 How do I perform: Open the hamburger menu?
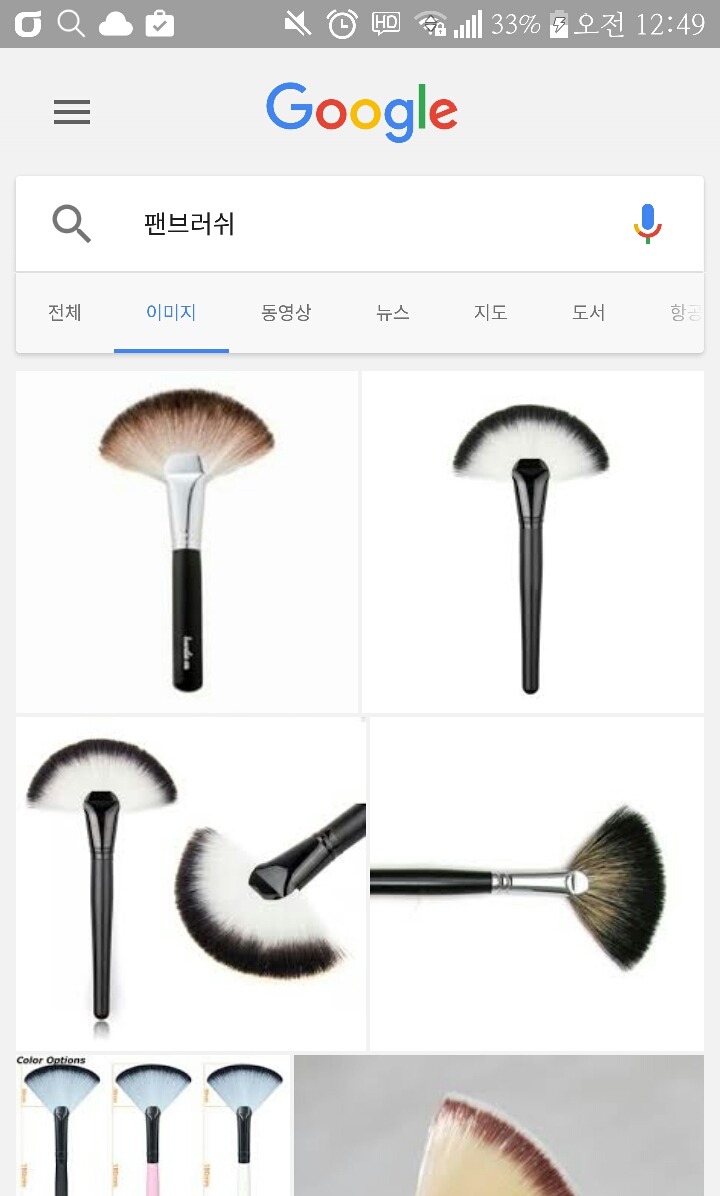click(x=72, y=112)
